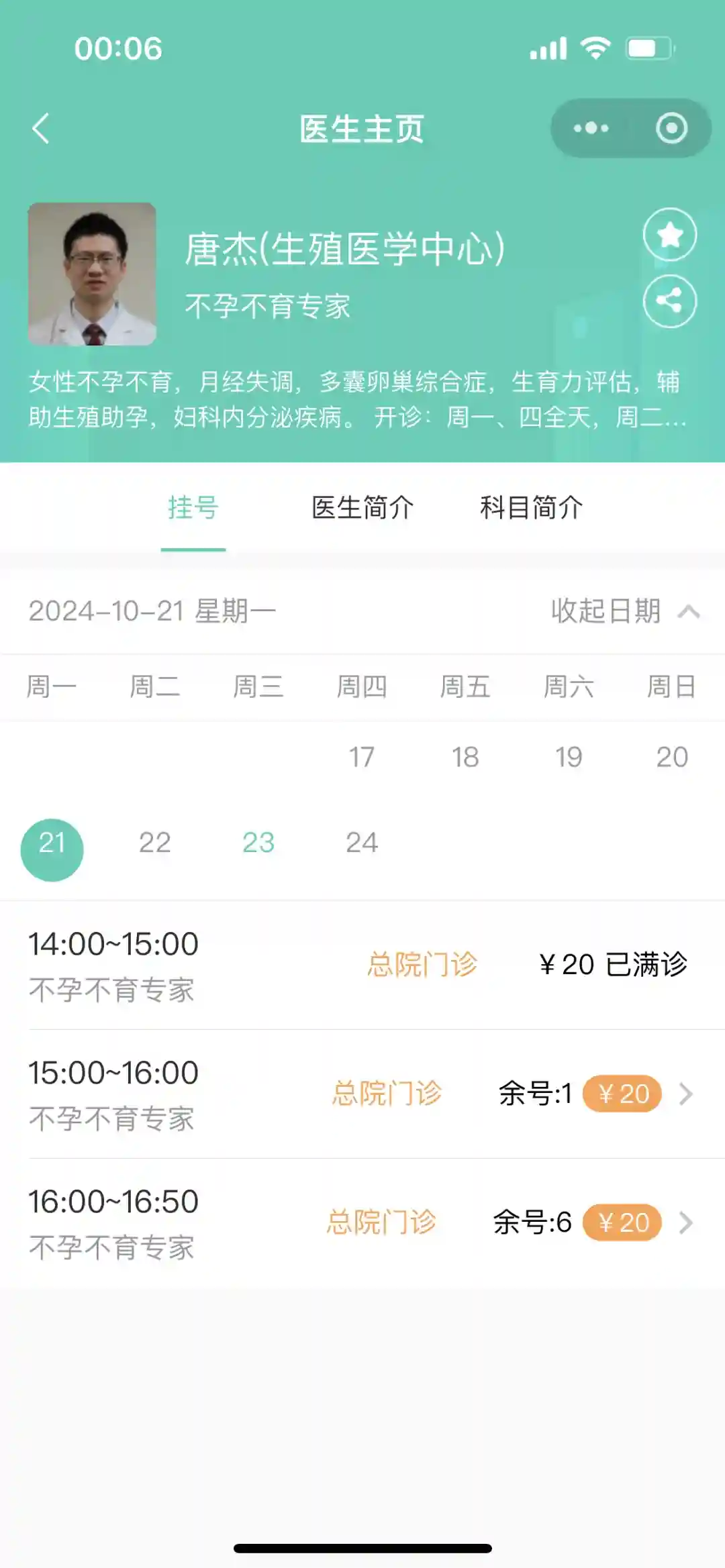Pick date 22 in the calendar
This screenshot has width=725, height=1568.
click(155, 843)
